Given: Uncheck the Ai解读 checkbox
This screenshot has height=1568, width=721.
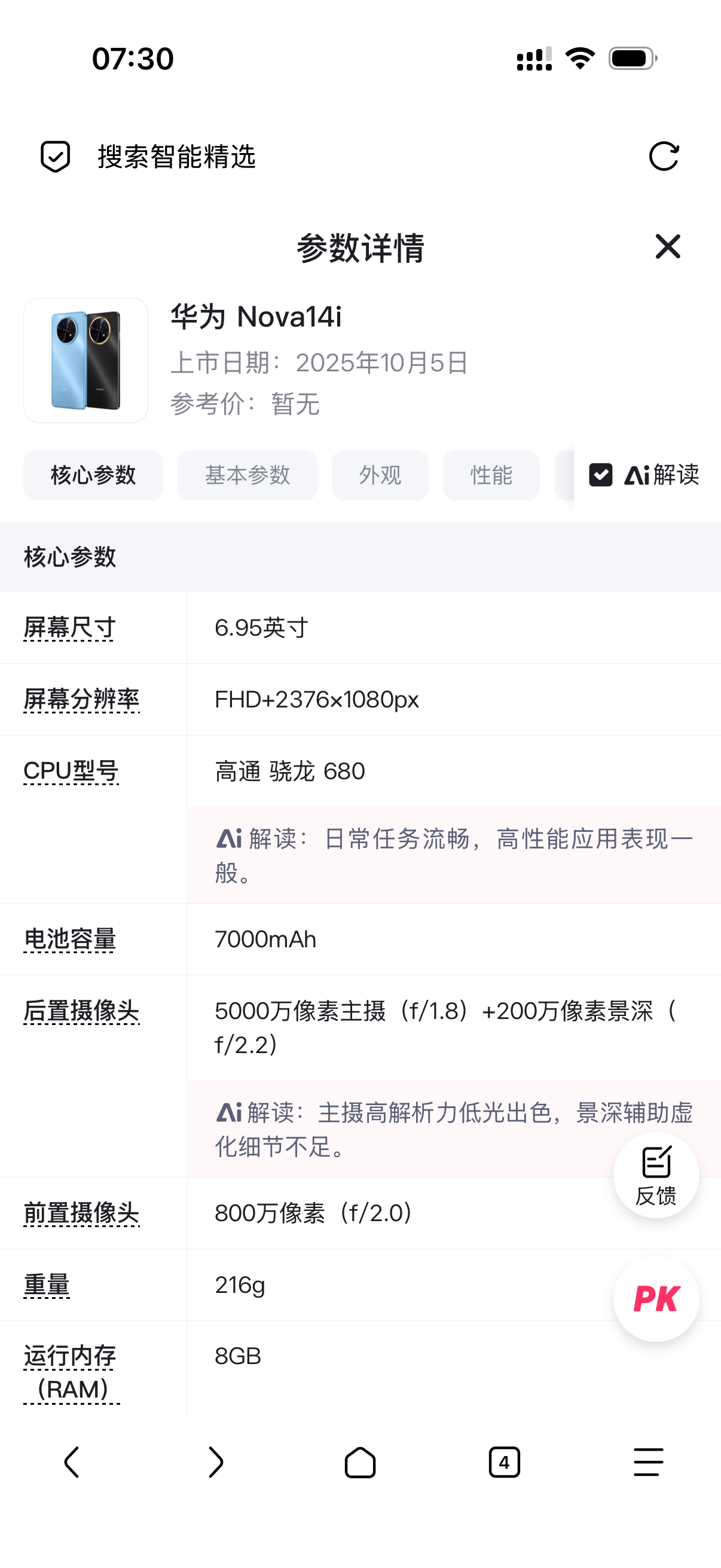Looking at the screenshot, I should click(x=600, y=475).
